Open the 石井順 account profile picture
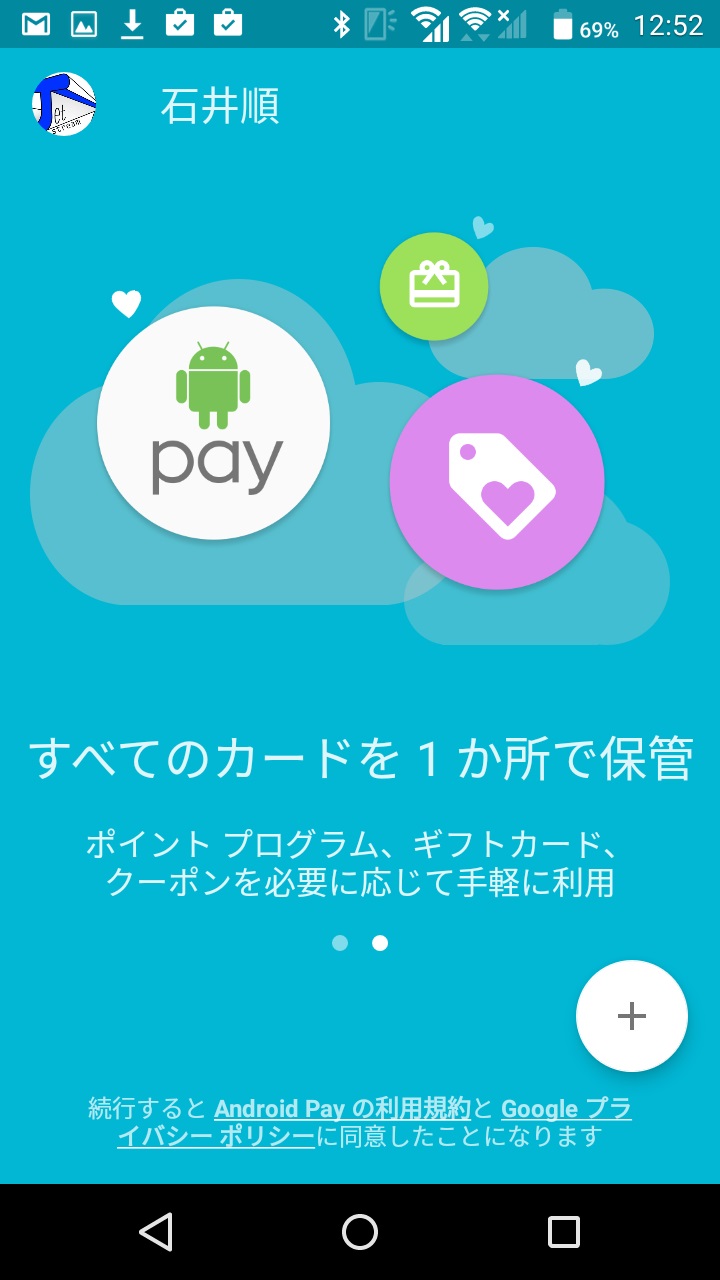The height and width of the screenshot is (1280, 720). tap(64, 104)
